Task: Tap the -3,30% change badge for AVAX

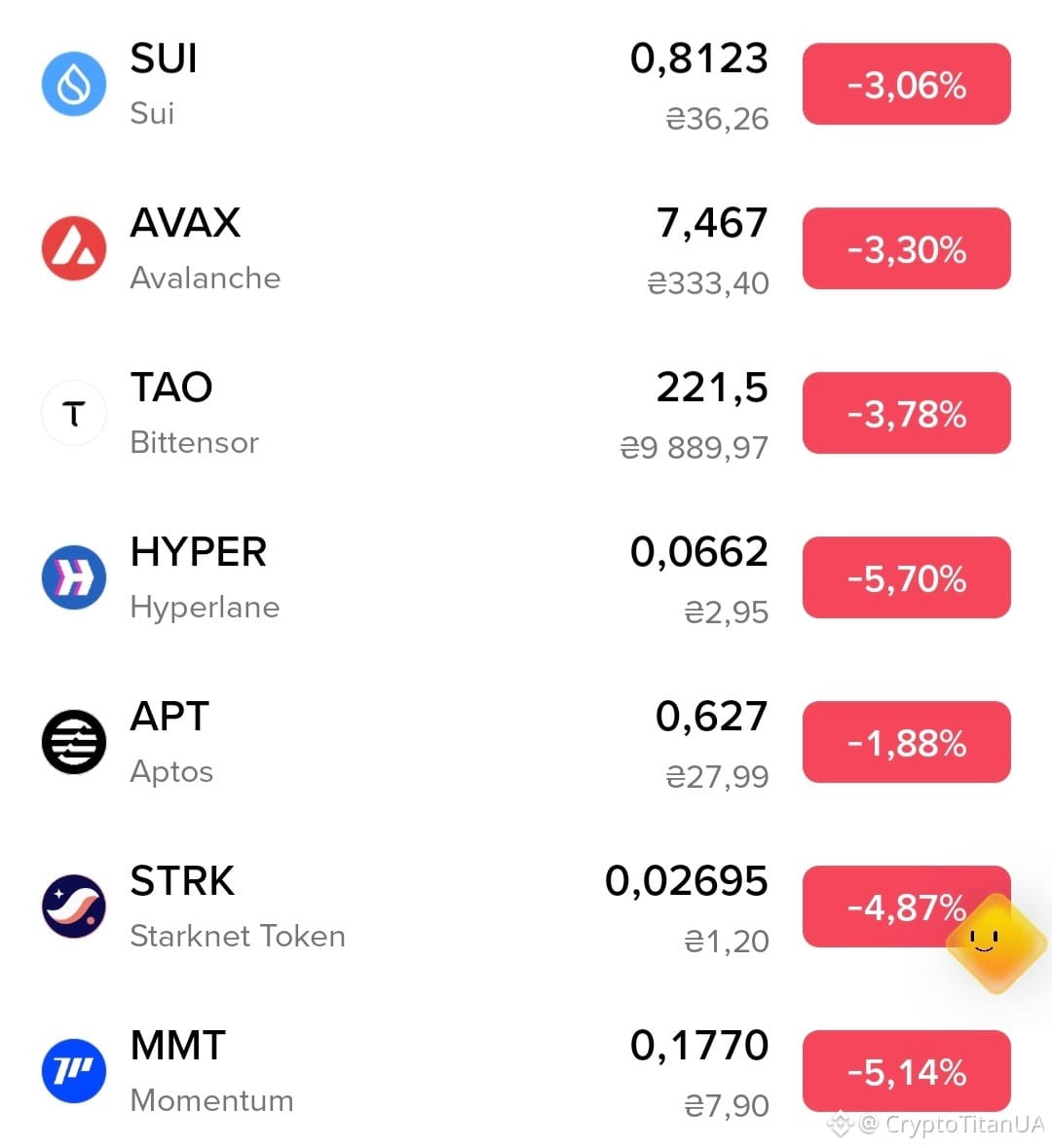Action: point(906,249)
